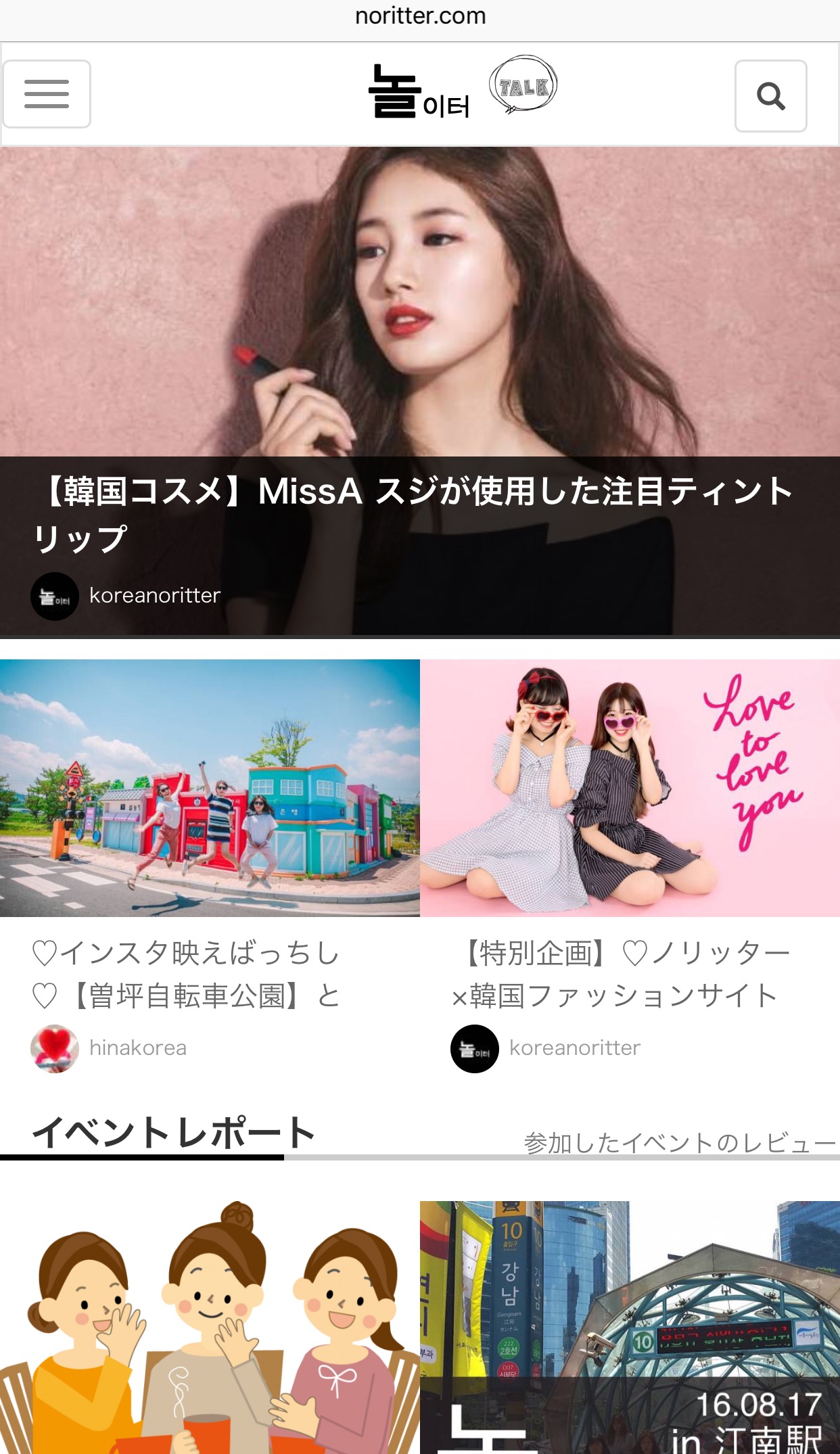
Task: View hinakorea's author profile
Action: pos(137,1048)
